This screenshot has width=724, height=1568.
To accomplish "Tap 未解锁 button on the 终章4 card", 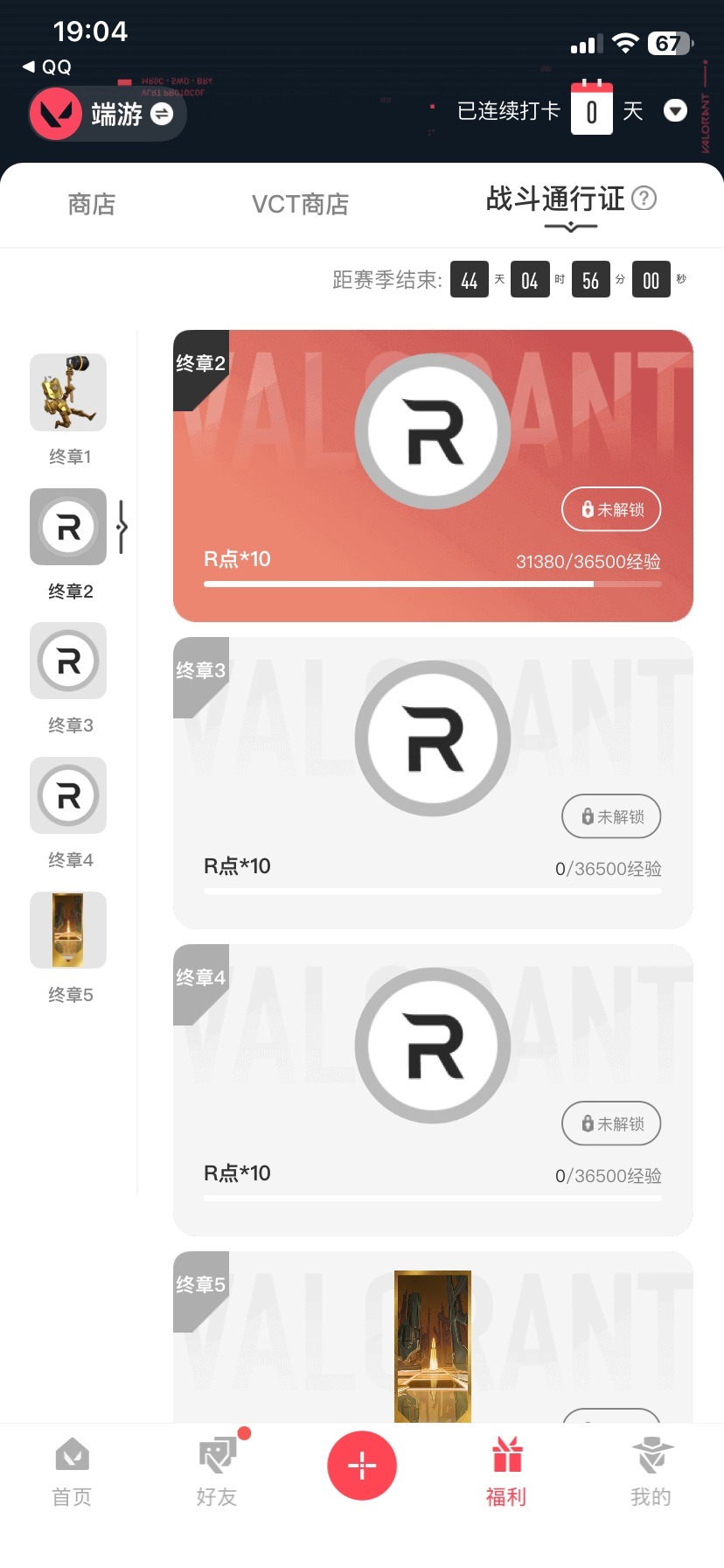I will 611,1123.
